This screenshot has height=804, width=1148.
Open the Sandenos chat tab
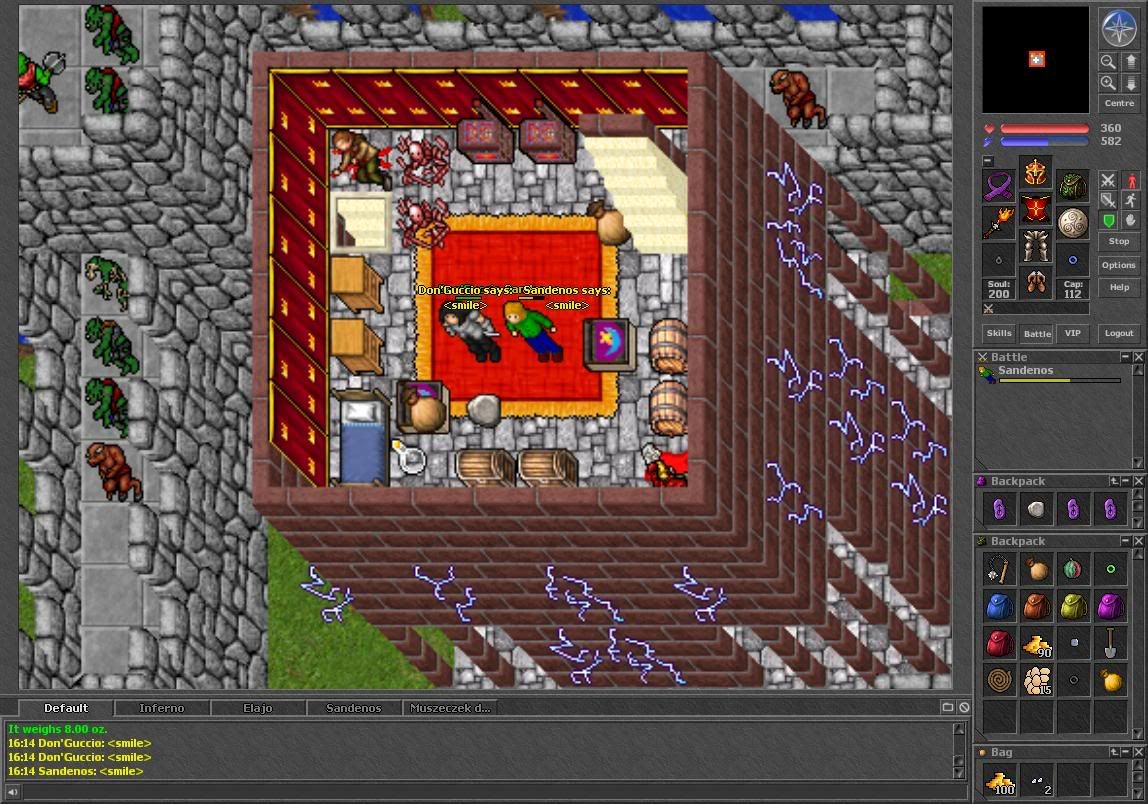(x=353, y=708)
